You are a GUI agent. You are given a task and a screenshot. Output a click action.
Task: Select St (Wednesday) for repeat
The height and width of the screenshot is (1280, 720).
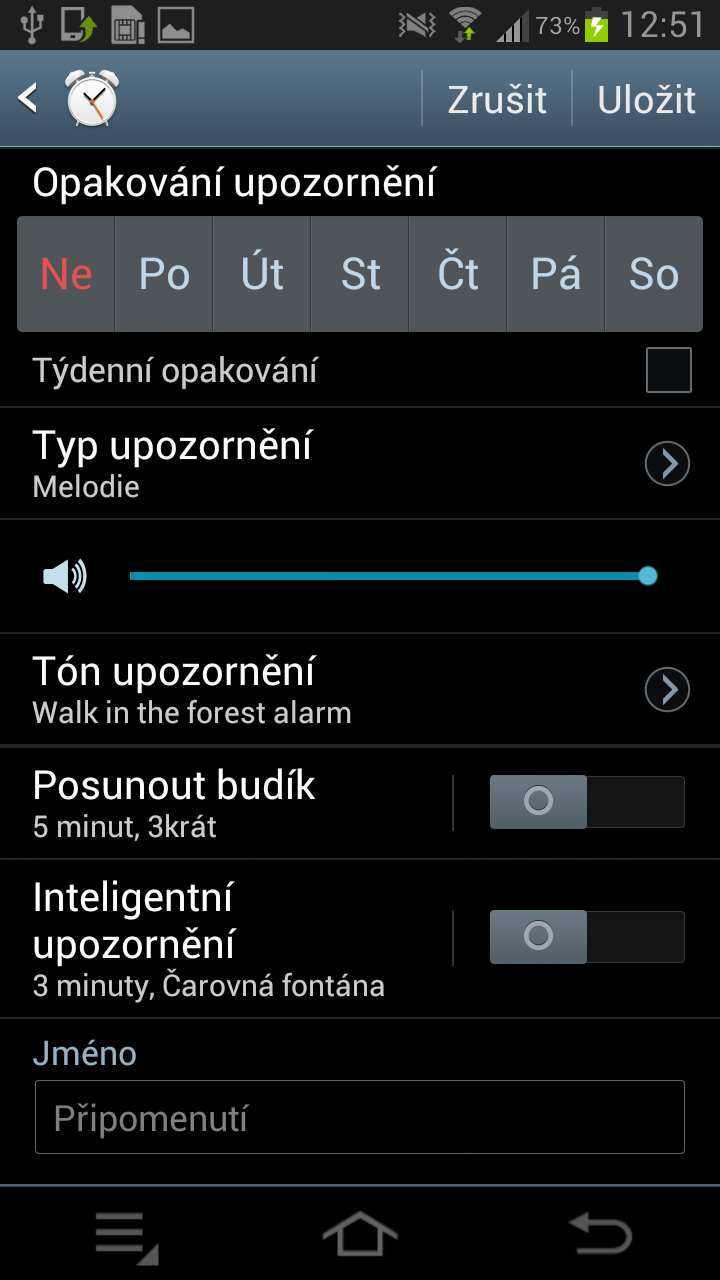click(360, 274)
